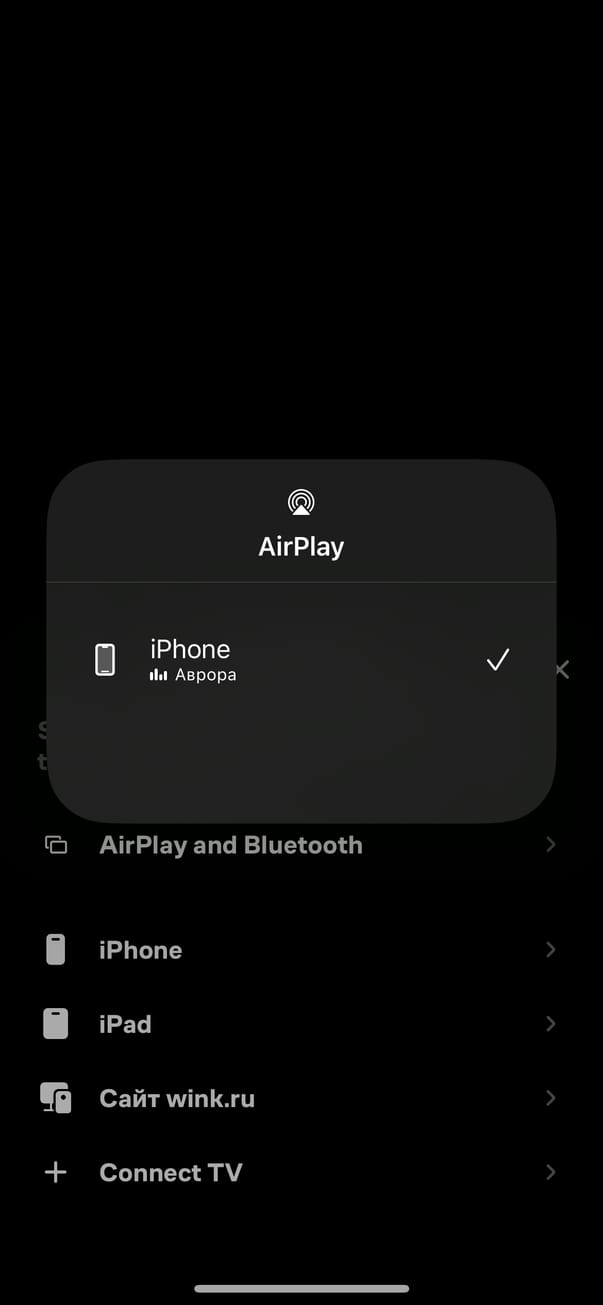This screenshot has height=1305, width=603.
Task: Tap Connect TV to add a television
Action: 300,1172
